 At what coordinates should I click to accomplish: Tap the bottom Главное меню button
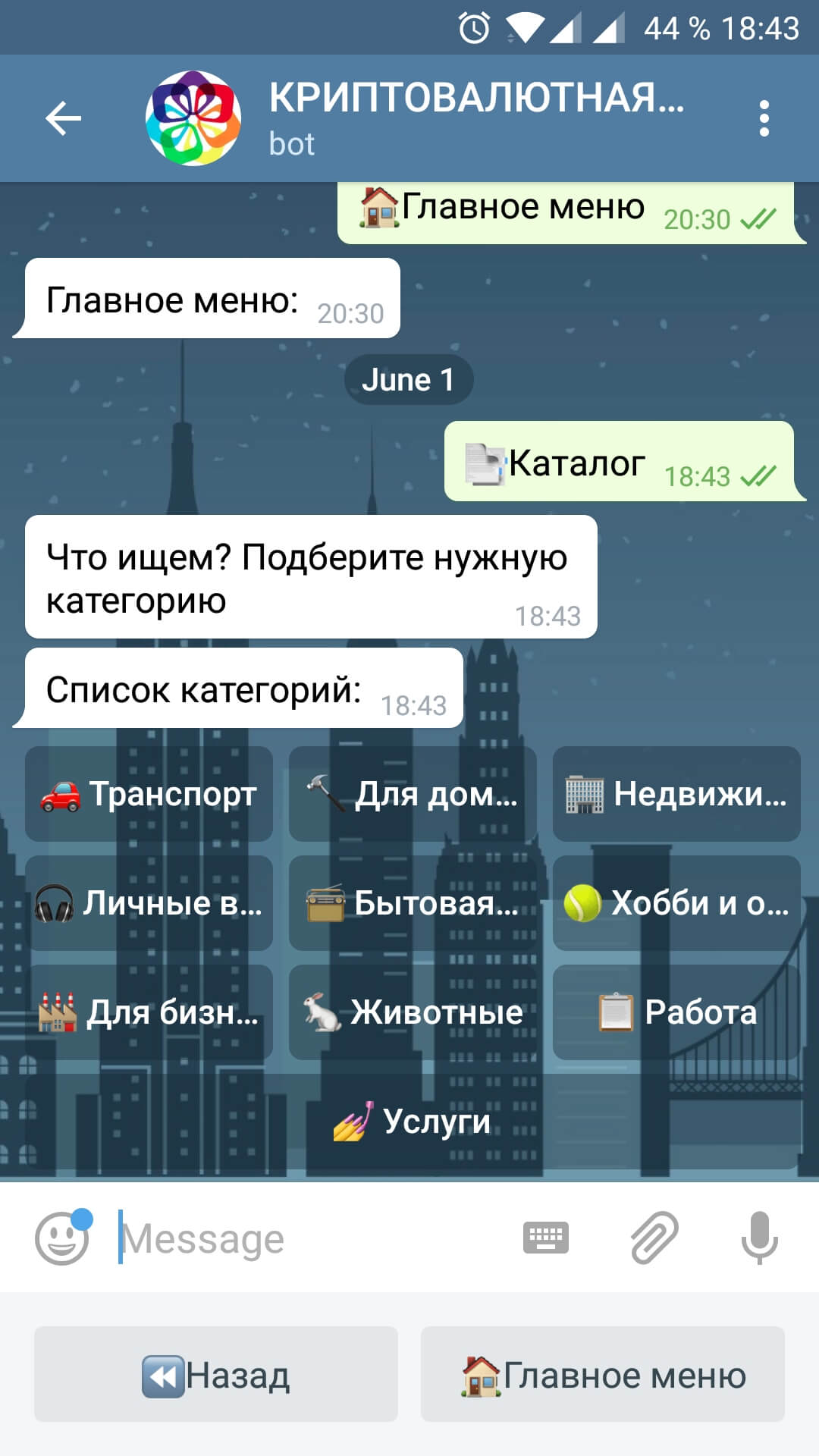[603, 1374]
